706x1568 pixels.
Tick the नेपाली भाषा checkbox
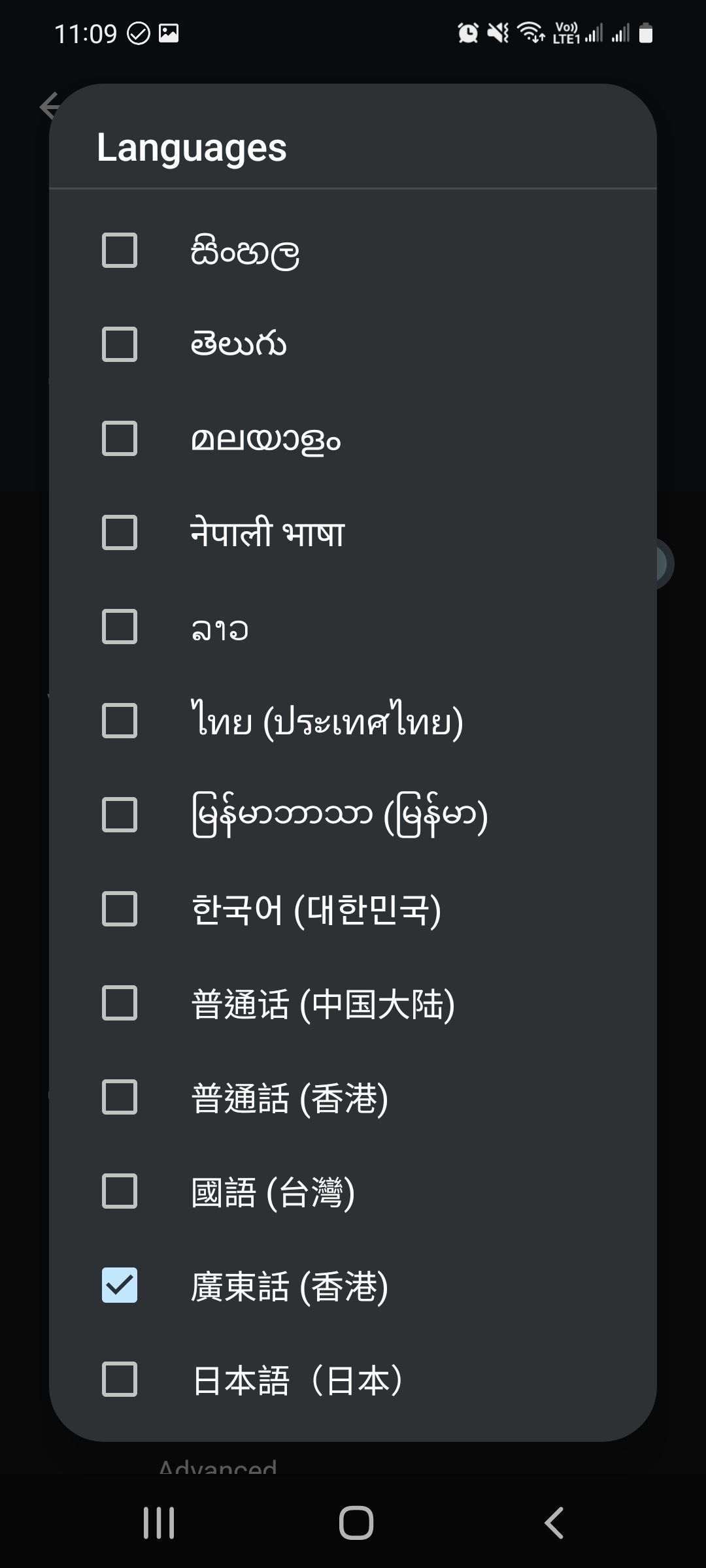[x=120, y=532]
